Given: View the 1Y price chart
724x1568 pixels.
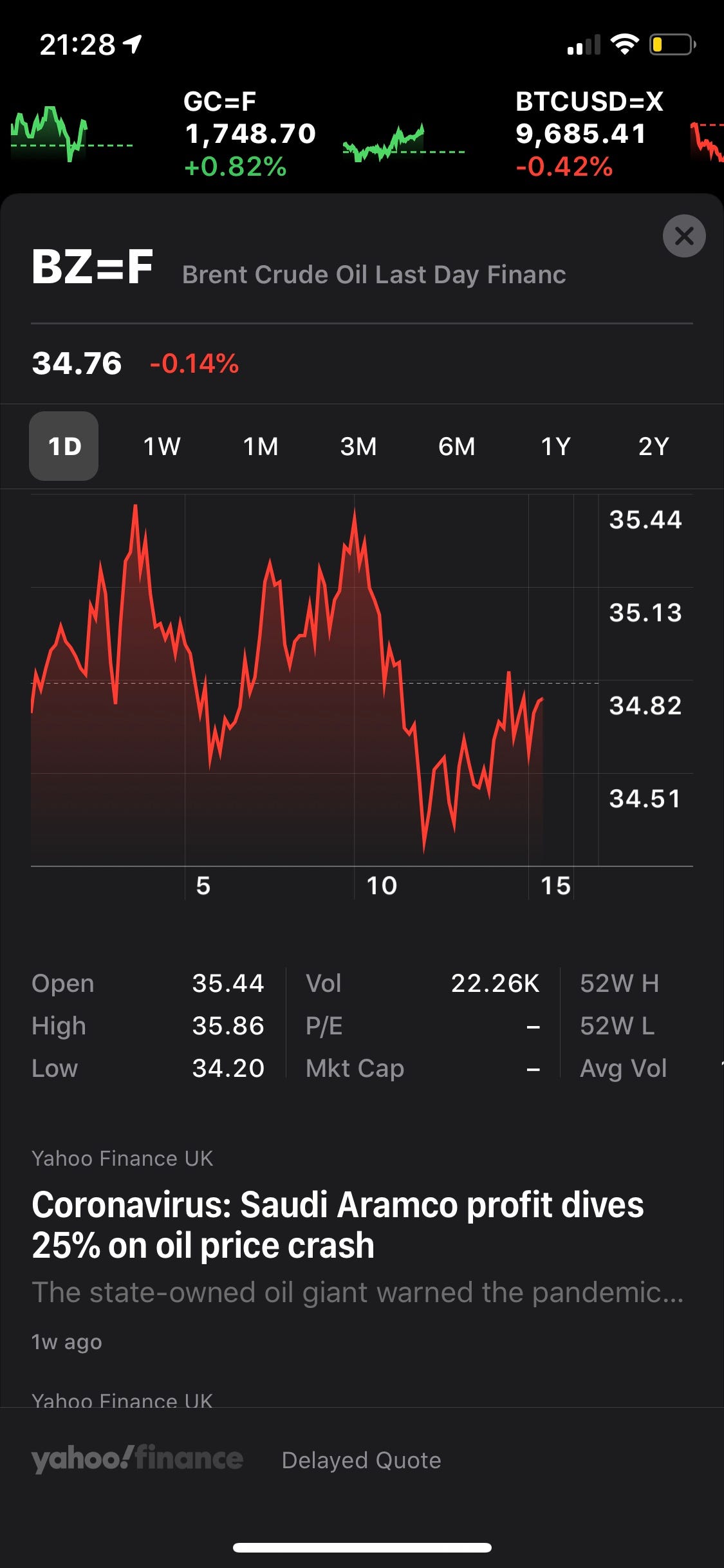Looking at the screenshot, I should point(555,446).
